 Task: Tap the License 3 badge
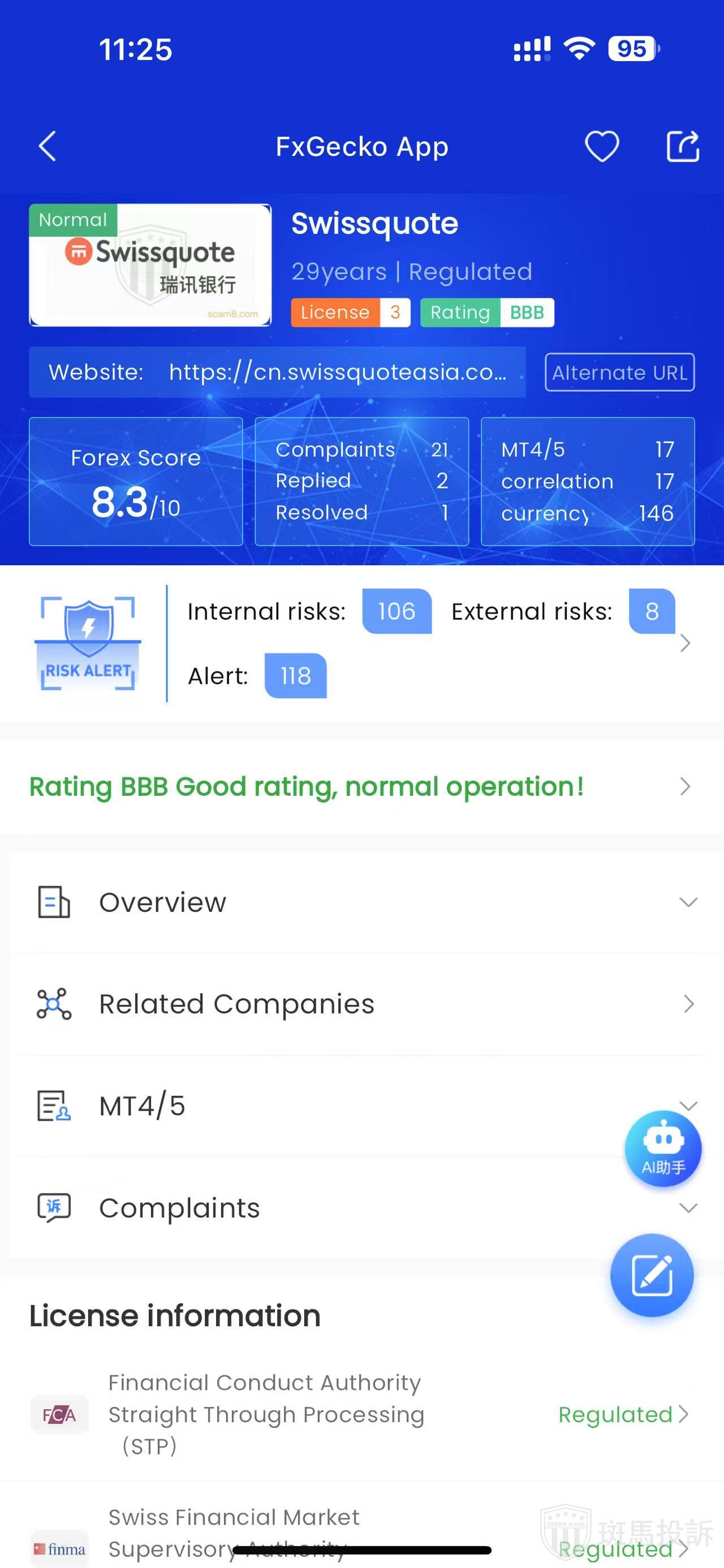pyautogui.click(x=350, y=312)
